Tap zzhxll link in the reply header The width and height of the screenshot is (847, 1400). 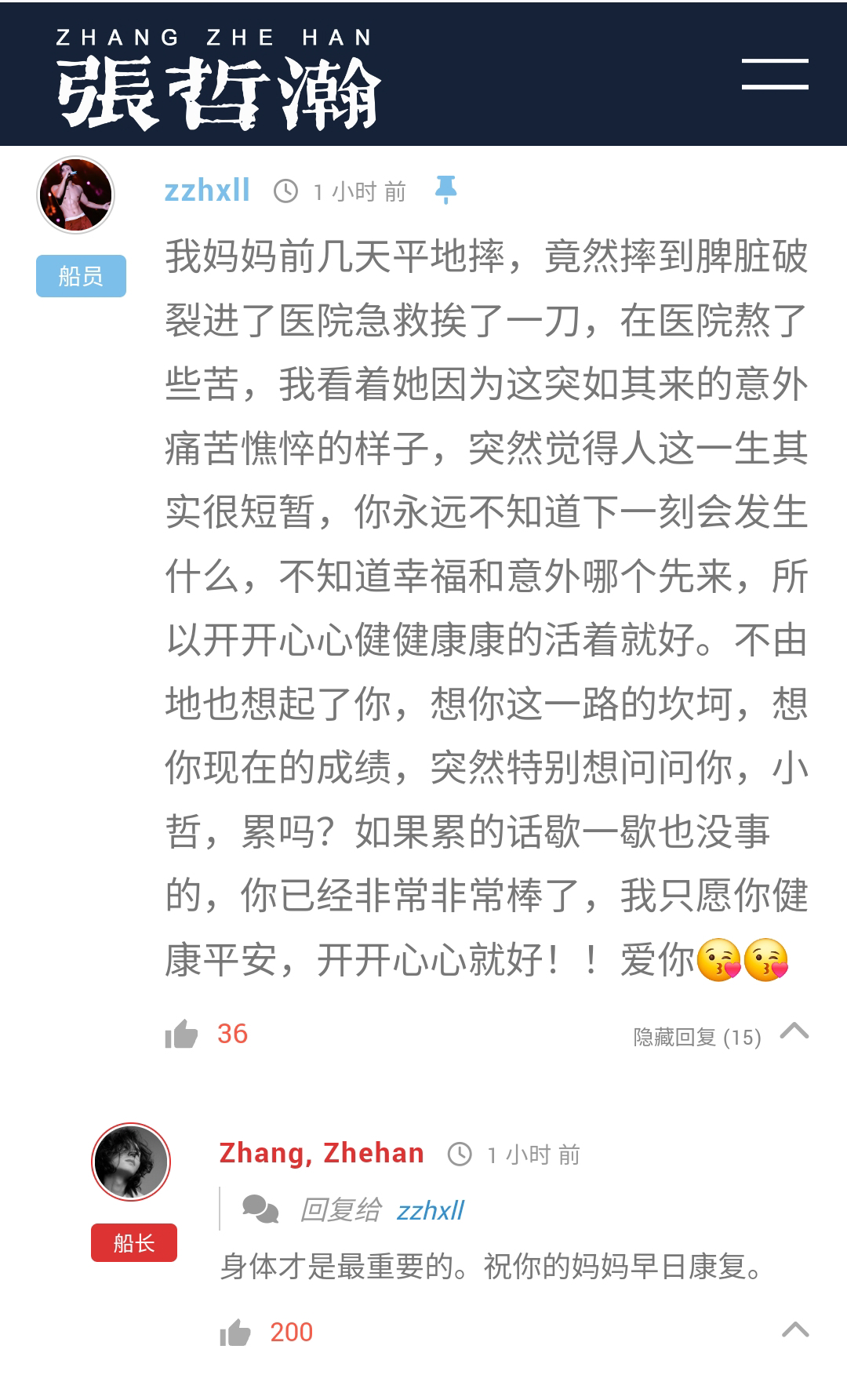coord(431,1210)
